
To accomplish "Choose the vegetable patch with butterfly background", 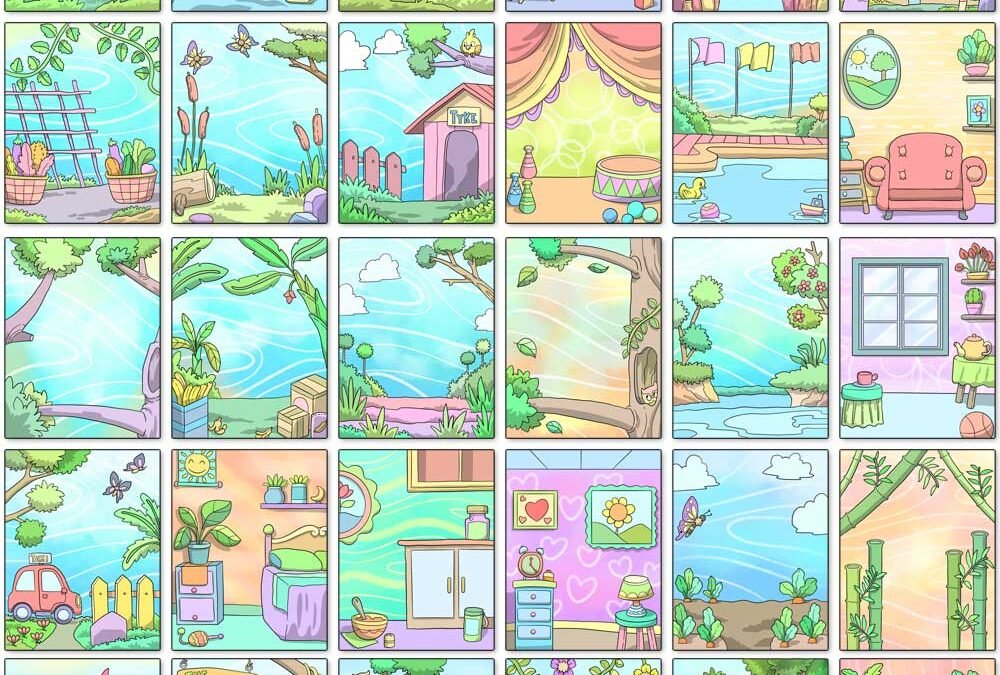I will point(750,550).
